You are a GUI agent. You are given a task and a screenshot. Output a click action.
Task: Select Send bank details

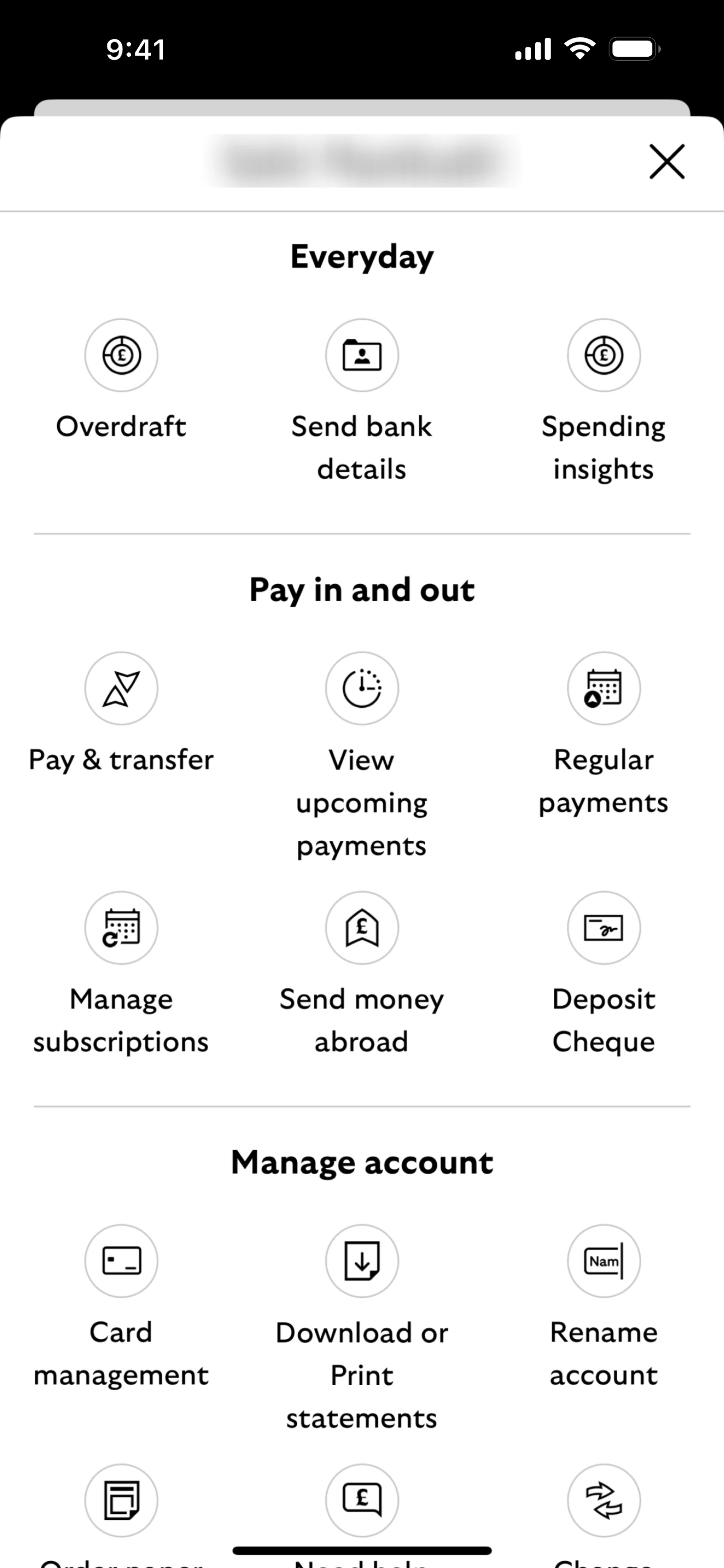362,355
